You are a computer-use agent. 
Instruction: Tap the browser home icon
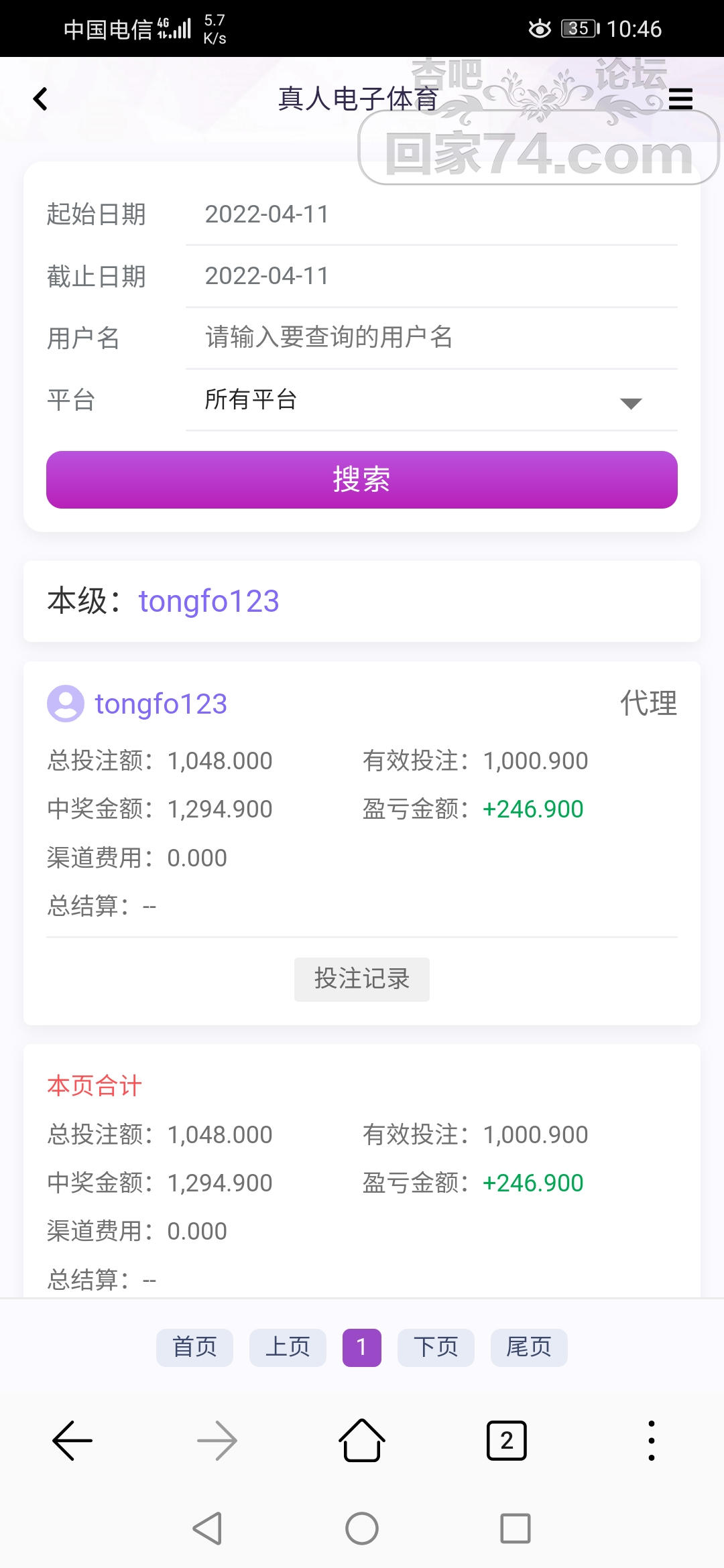[x=362, y=1441]
